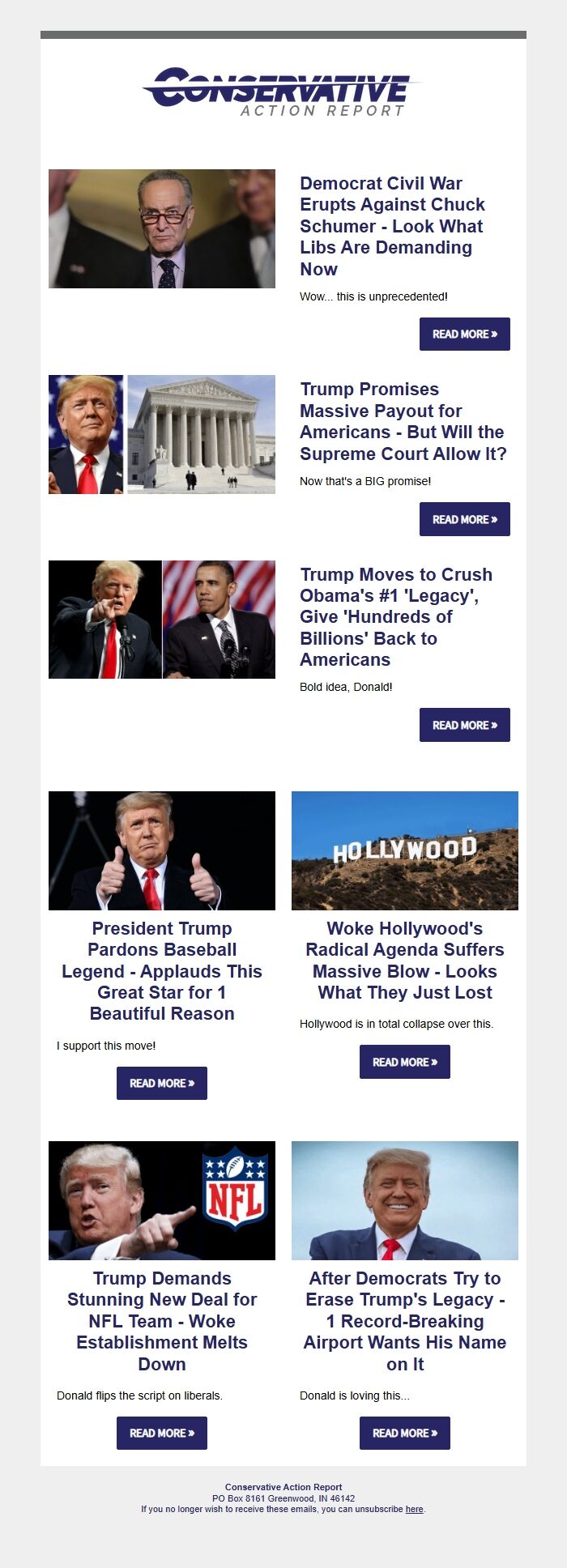The height and width of the screenshot is (1568, 567).
Task: Unsubscribe via the "here" link
Action: (x=414, y=1509)
